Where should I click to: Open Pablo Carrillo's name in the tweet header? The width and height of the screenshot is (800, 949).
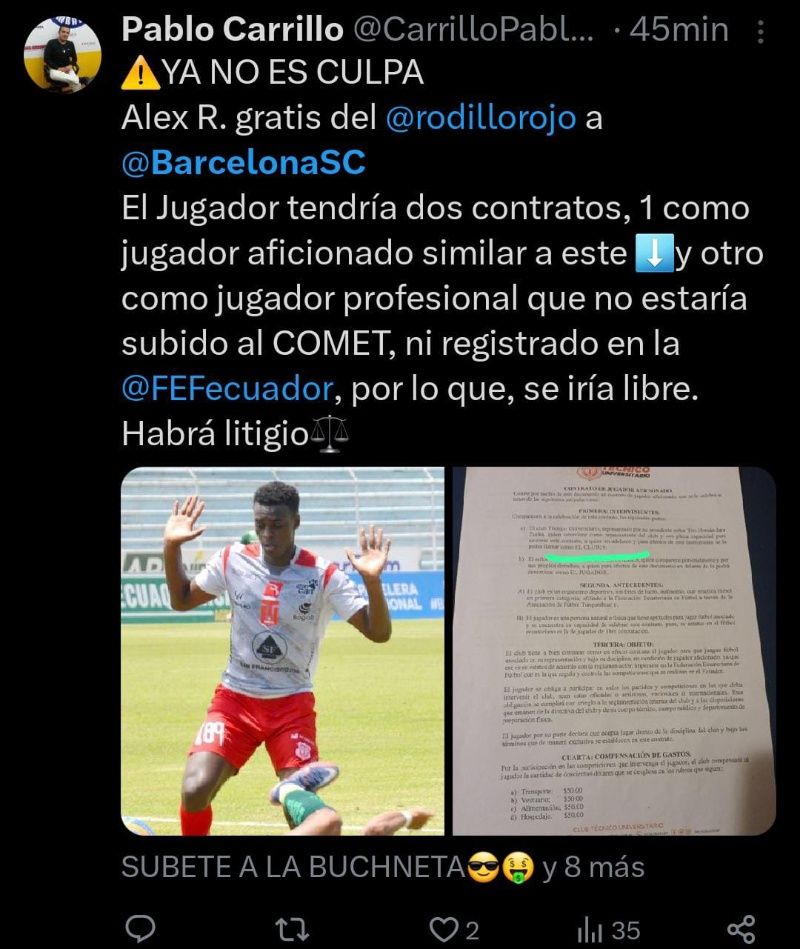[x=232, y=30]
